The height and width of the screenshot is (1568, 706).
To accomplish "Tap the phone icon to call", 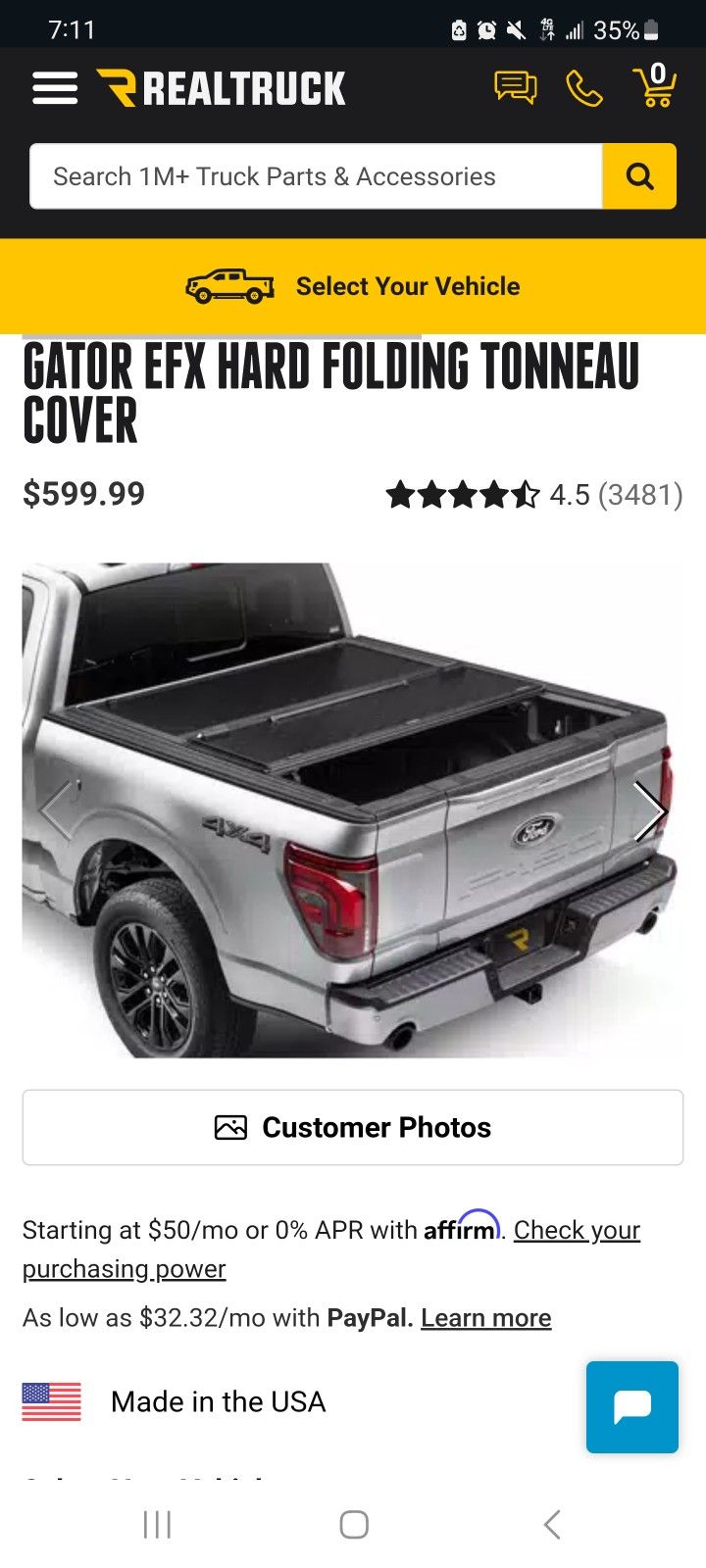I will point(584,87).
